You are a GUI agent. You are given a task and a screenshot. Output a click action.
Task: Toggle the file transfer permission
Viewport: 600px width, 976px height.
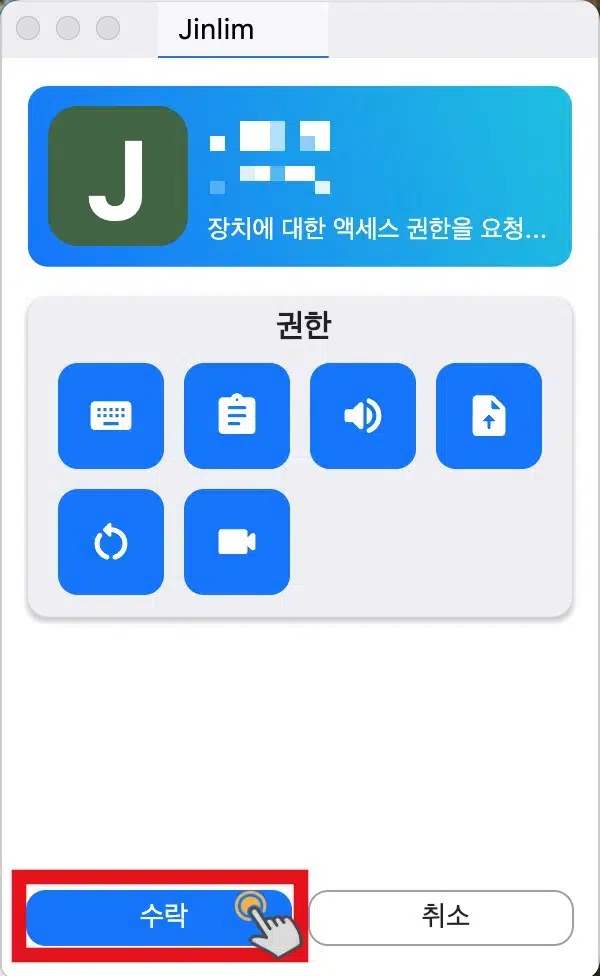point(489,416)
